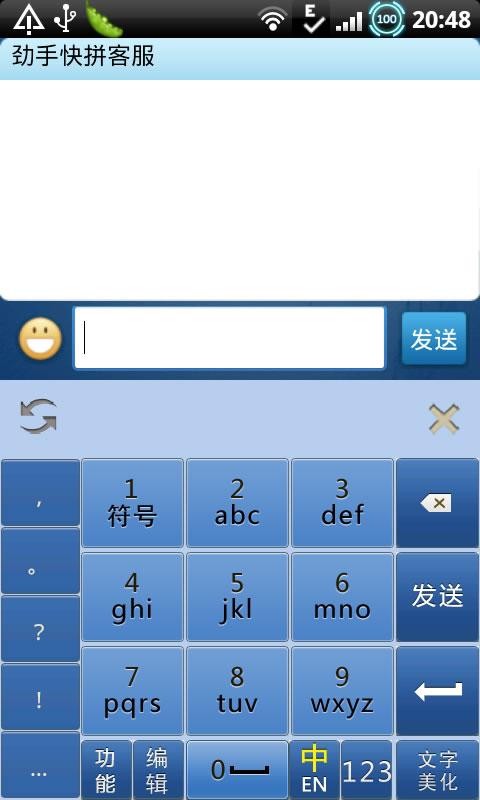Open the emoji smiley picker

(x=40, y=339)
